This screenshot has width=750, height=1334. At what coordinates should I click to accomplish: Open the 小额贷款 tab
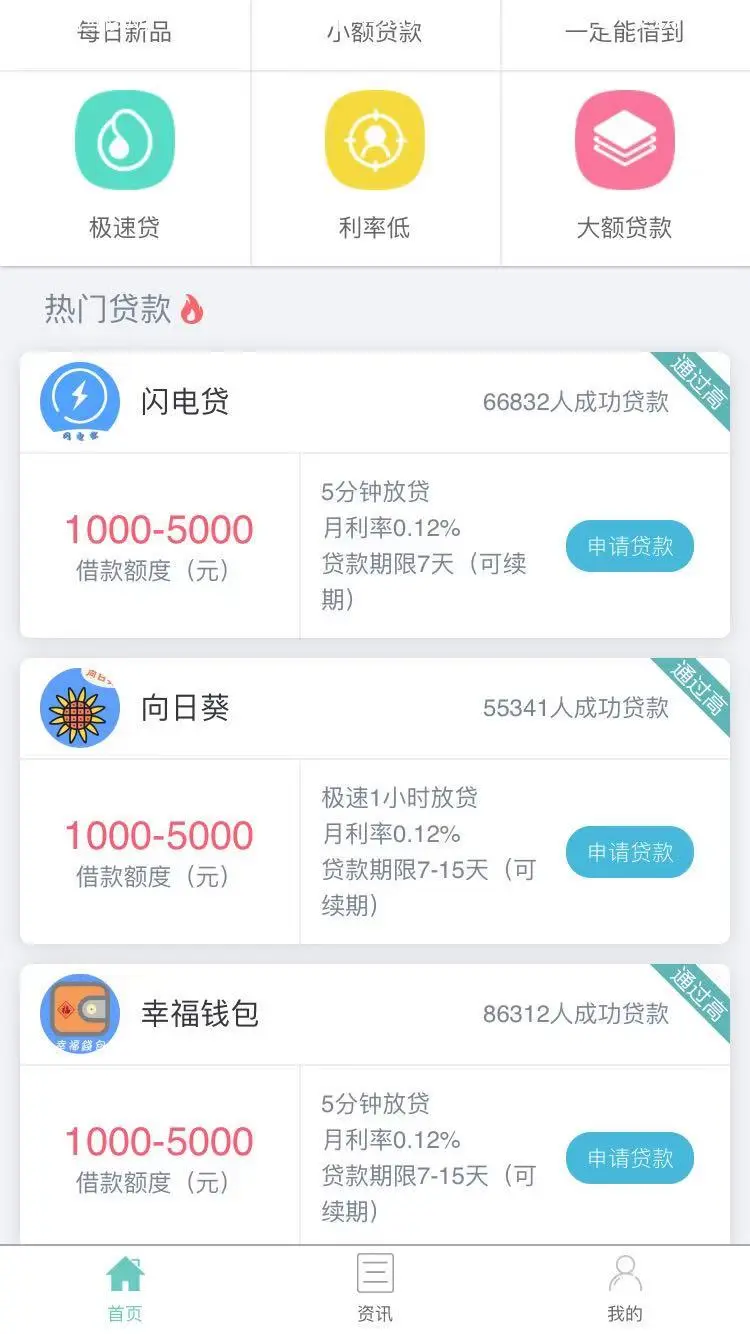point(375,33)
